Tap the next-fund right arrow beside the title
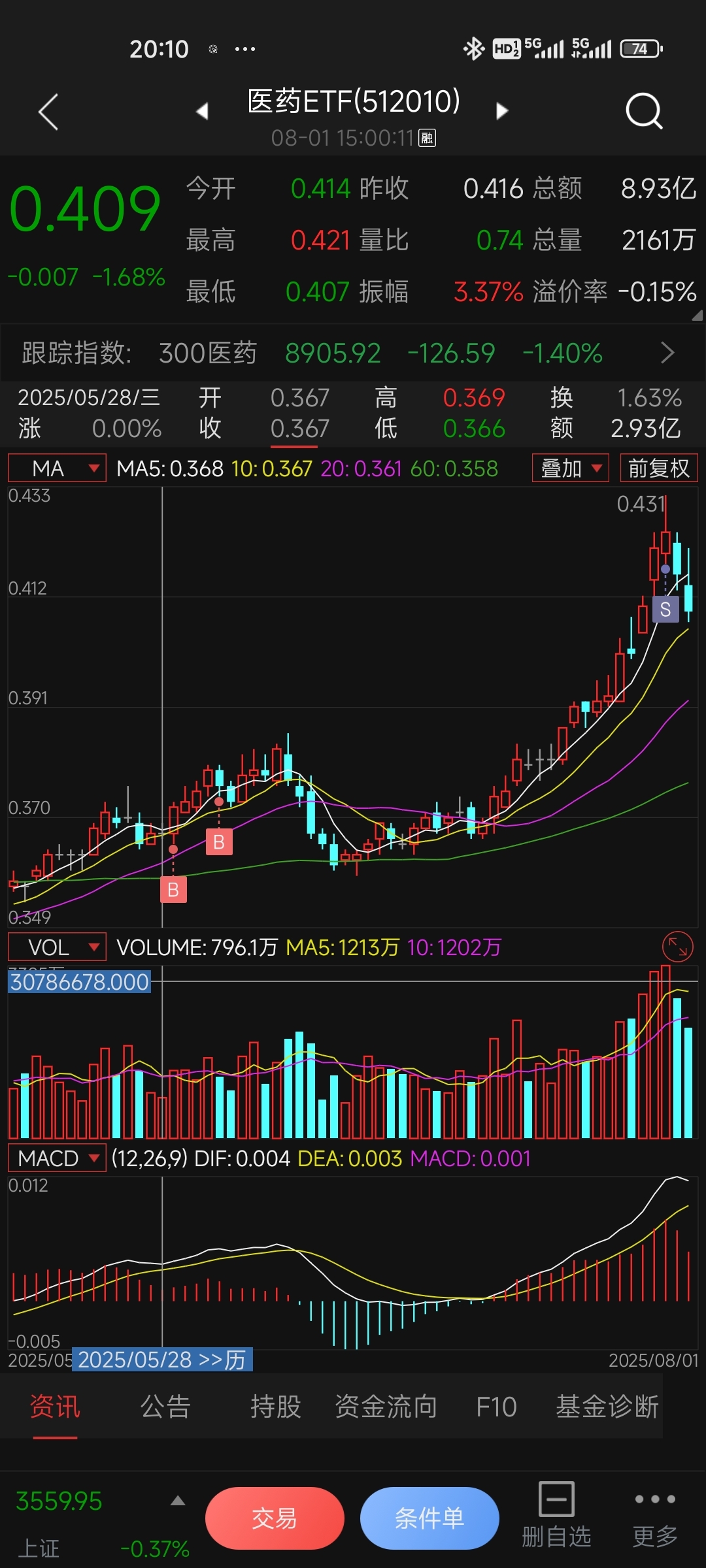The width and height of the screenshot is (706, 1568). 502,111
